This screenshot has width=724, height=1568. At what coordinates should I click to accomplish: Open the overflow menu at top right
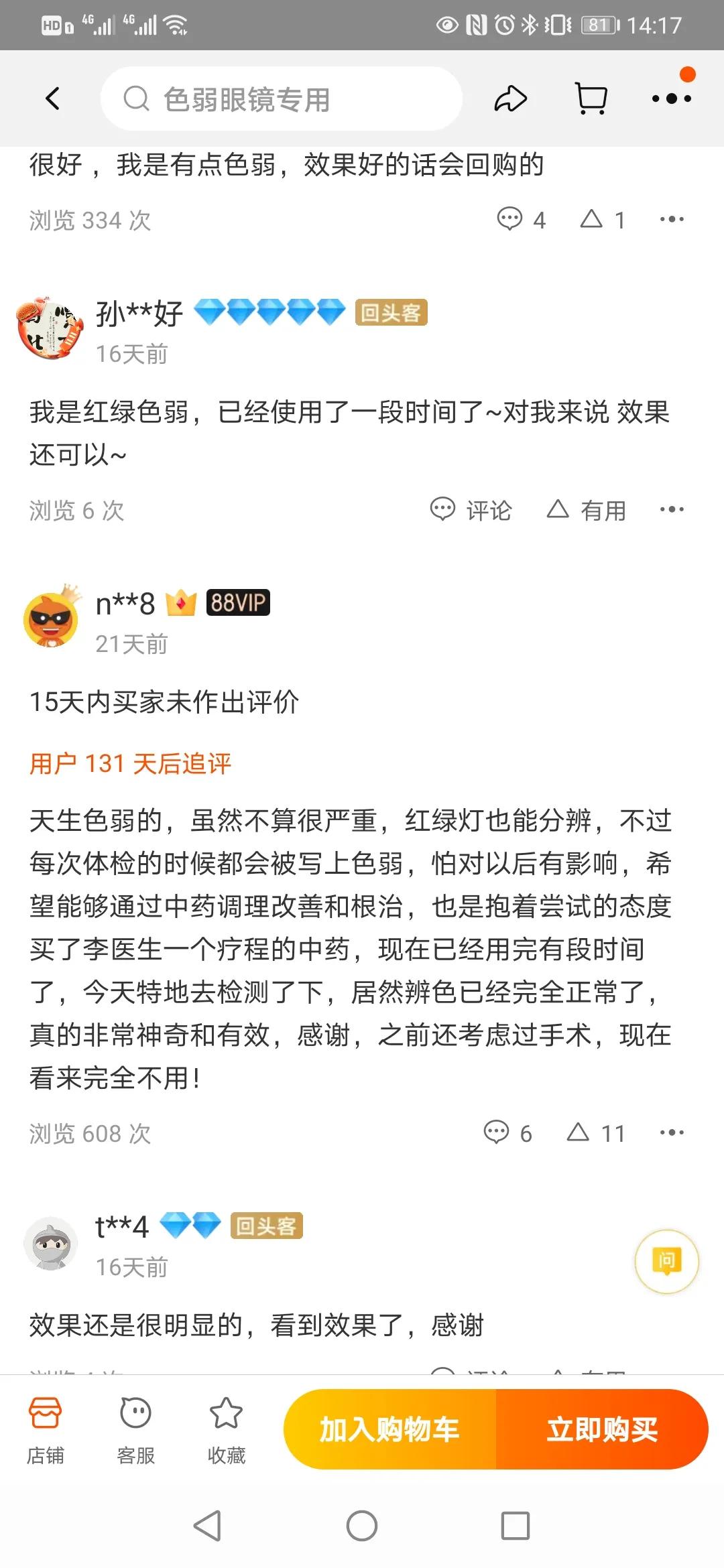672,98
